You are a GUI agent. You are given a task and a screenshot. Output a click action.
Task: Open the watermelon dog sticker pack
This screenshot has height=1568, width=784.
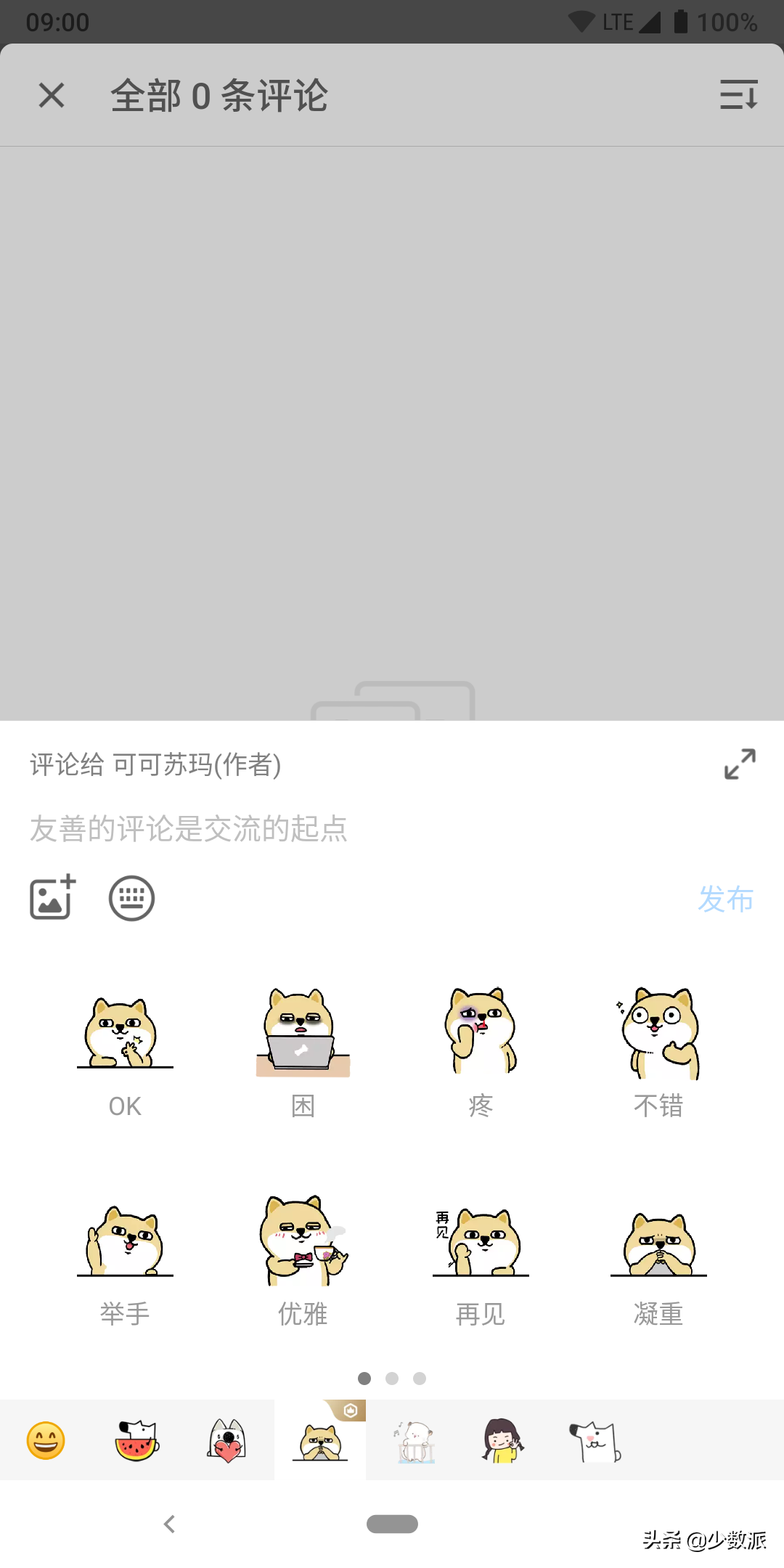pos(136,1440)
